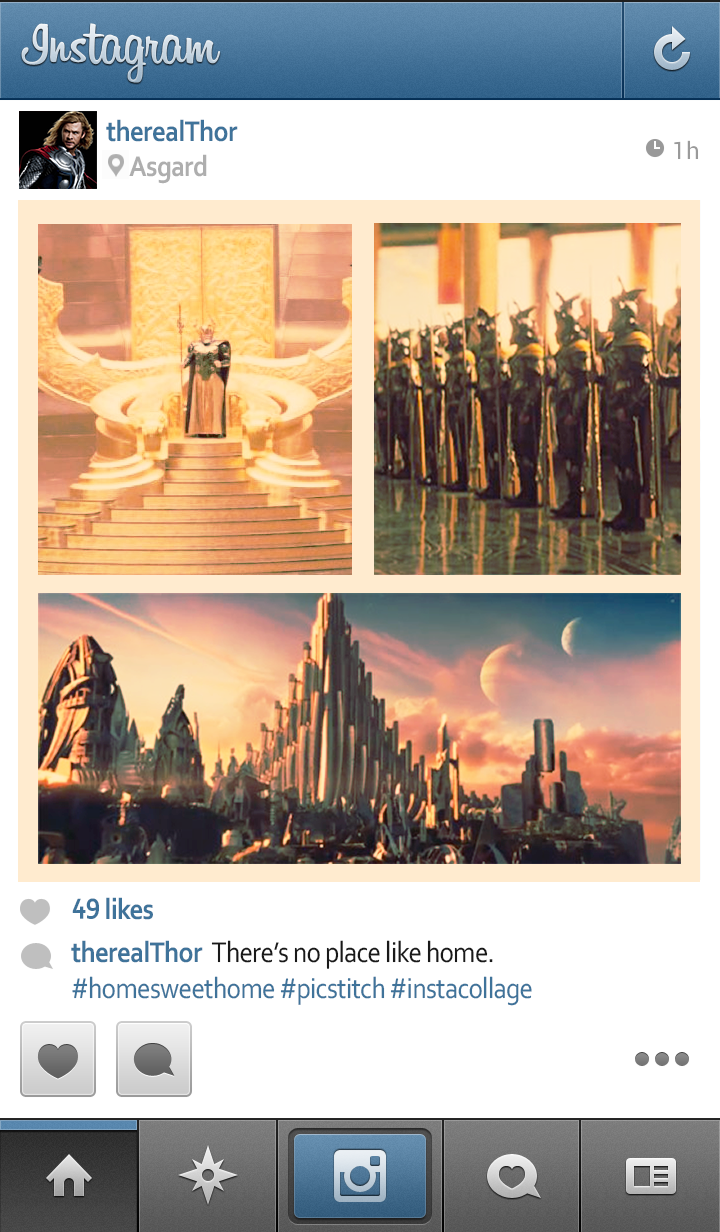The image size is (720, 1232).
Task: Open the #picstitch hashtag
Action: (x=332, y=989)
